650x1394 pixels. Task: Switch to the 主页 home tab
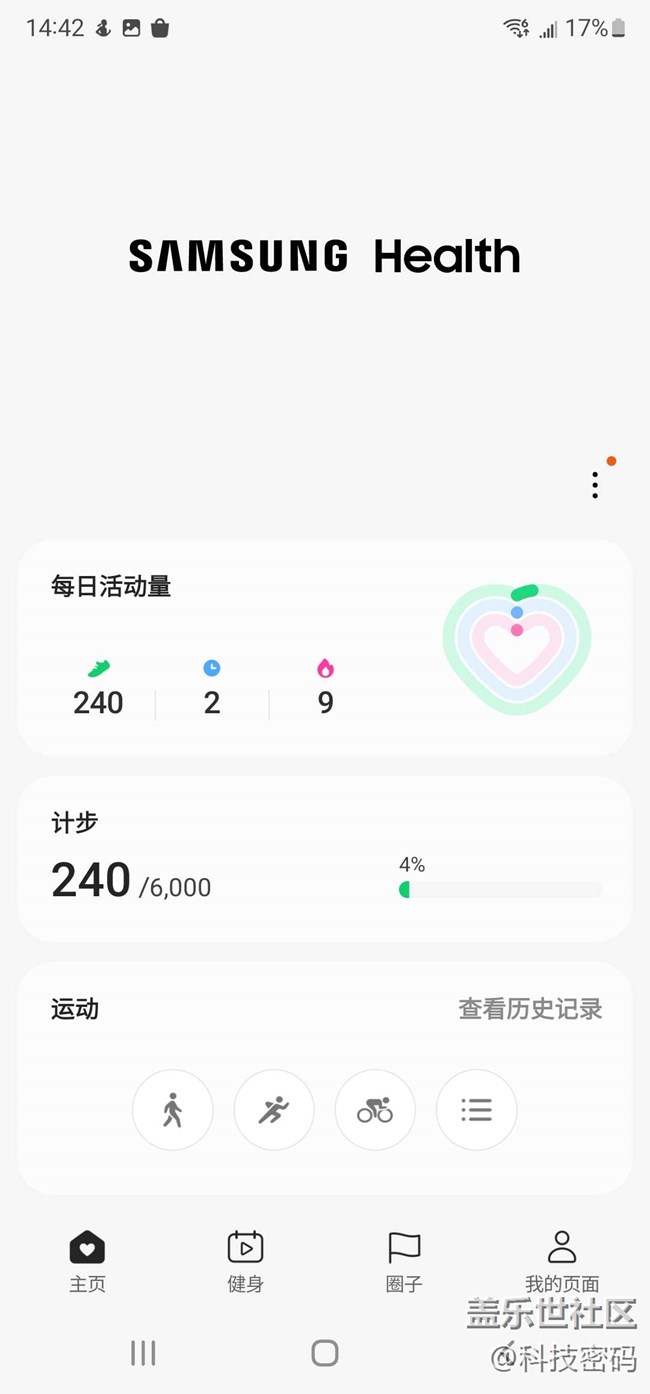point(87,1262)
